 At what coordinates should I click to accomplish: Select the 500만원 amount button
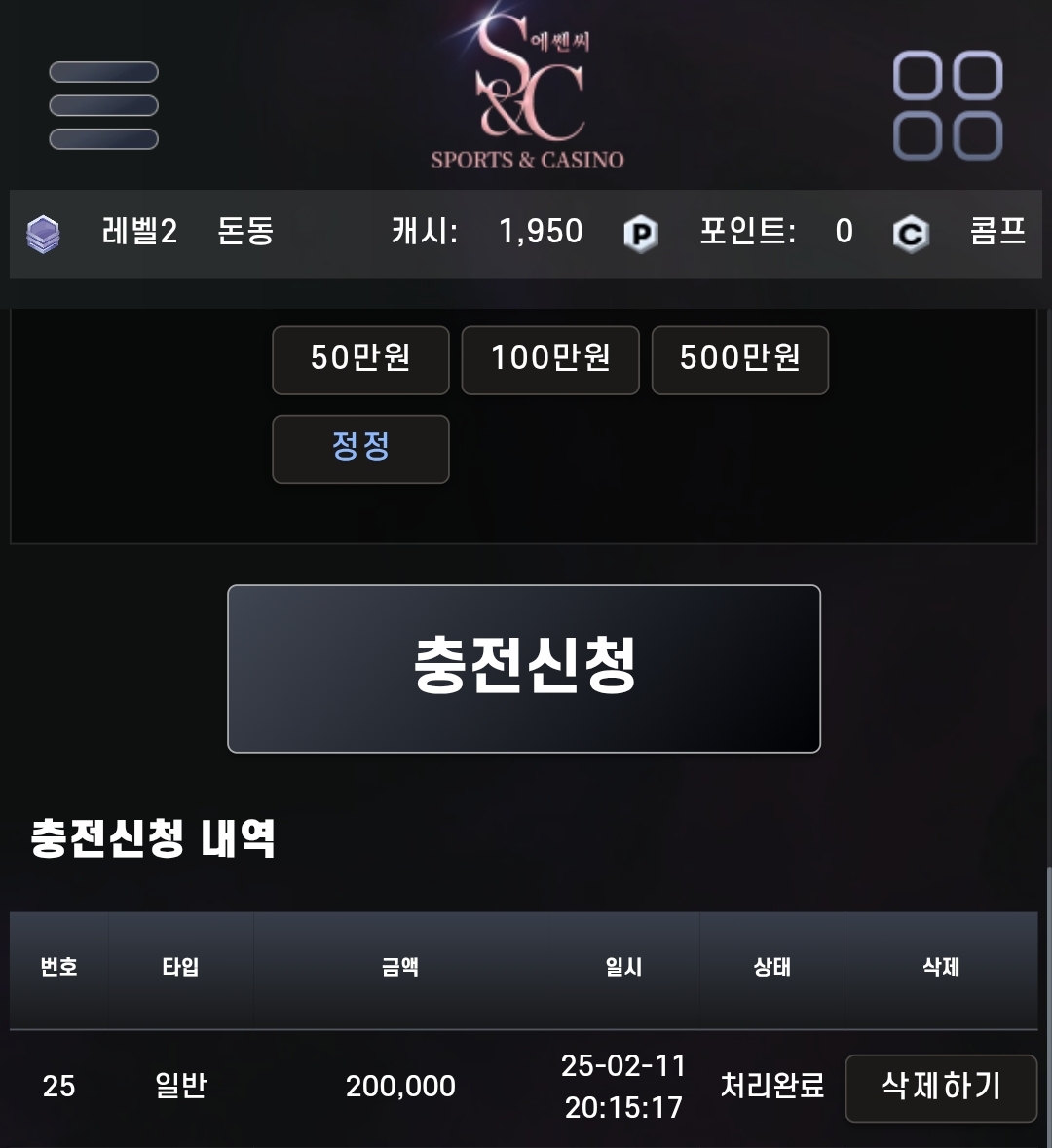click(739, 359)
